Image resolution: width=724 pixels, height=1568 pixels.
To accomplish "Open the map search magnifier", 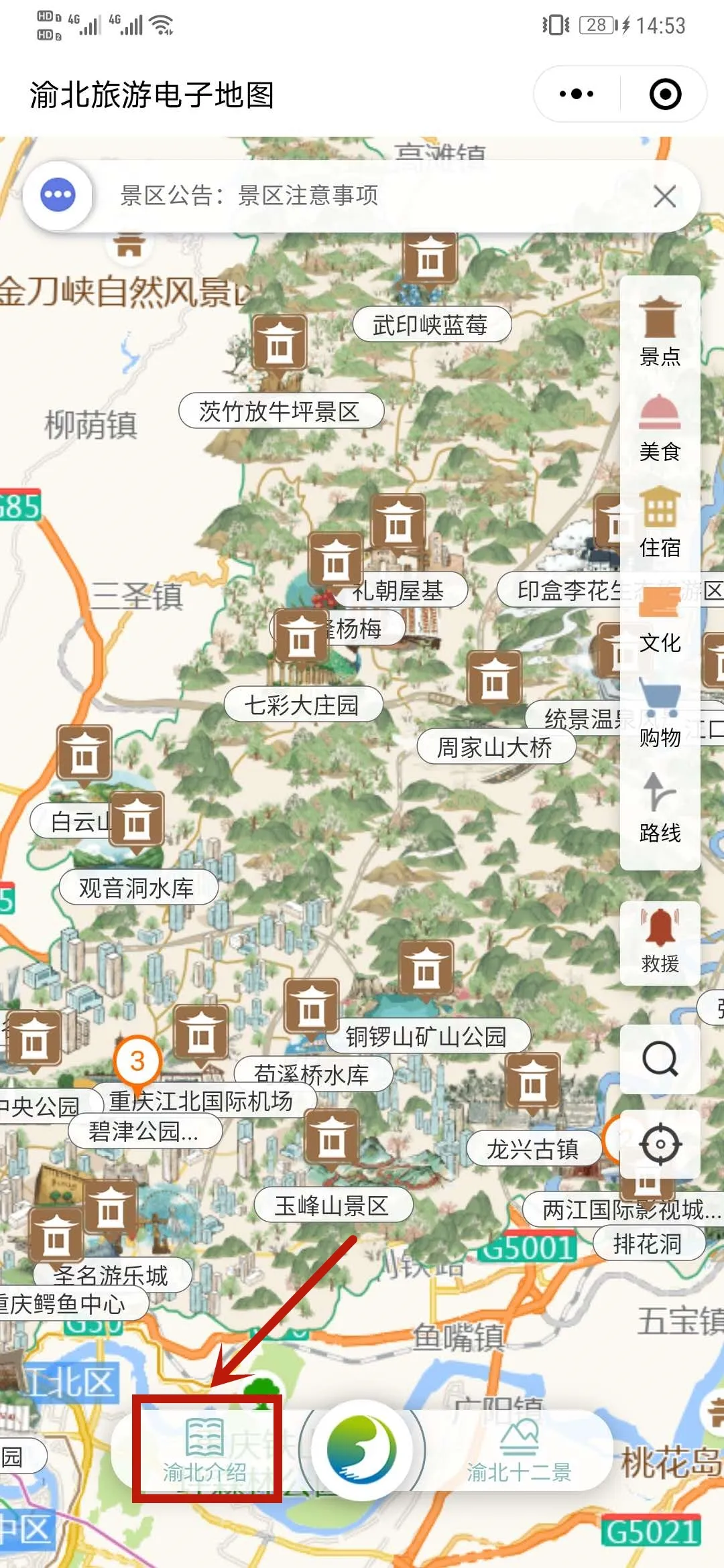I will pyautogui.click(x=660, y=1059).
